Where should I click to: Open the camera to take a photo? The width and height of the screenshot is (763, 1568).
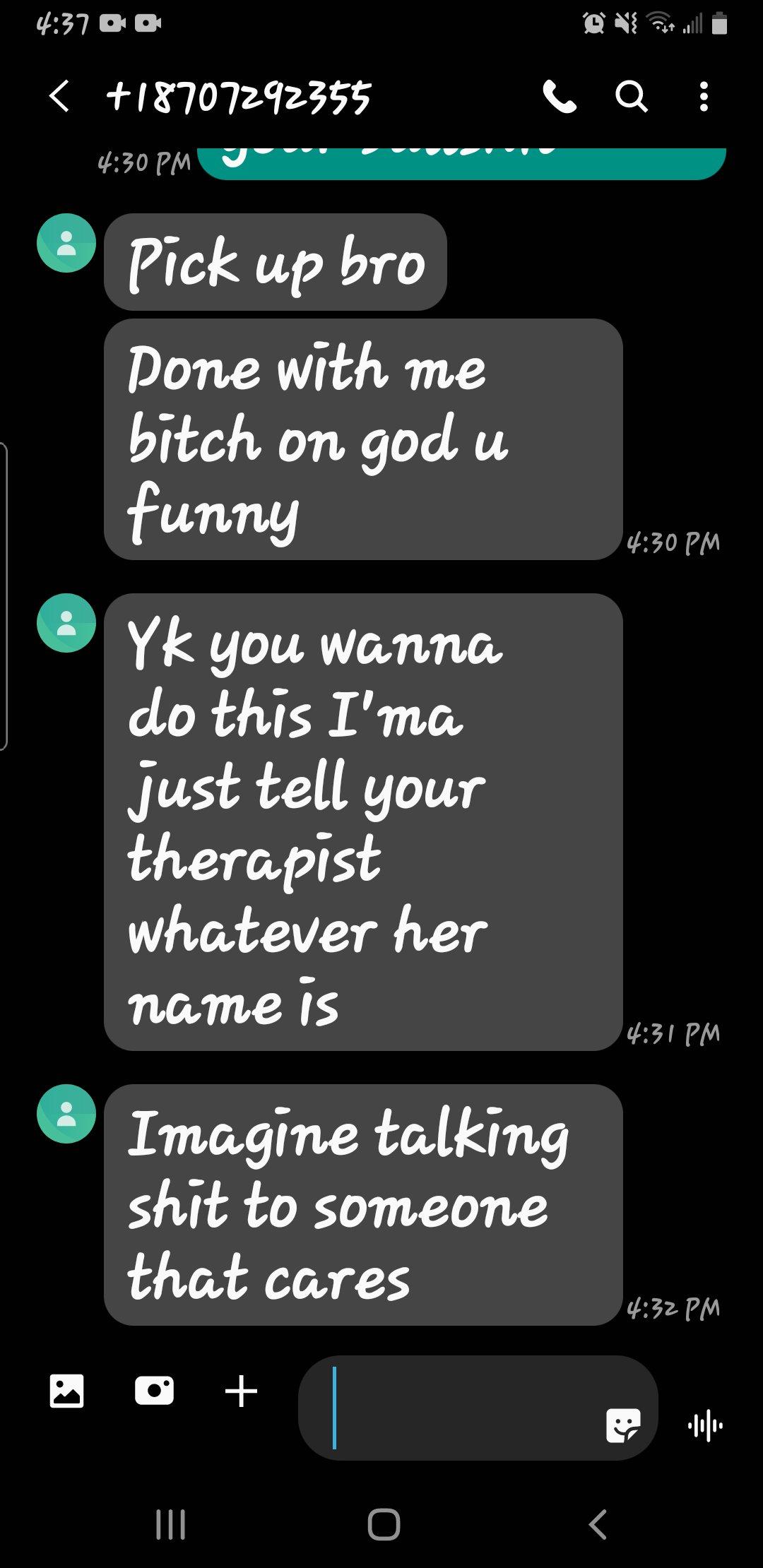[x=154, y=1391]
